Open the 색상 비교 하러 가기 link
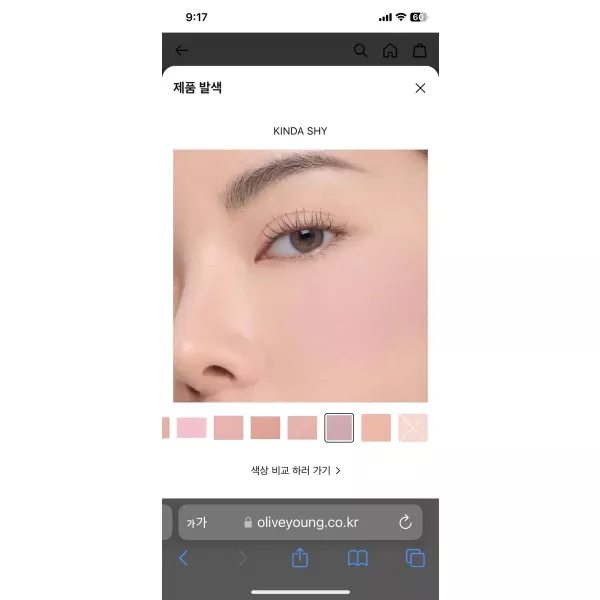Image resolution: width=600 pixels, height=600 pixels. [296, 470]
